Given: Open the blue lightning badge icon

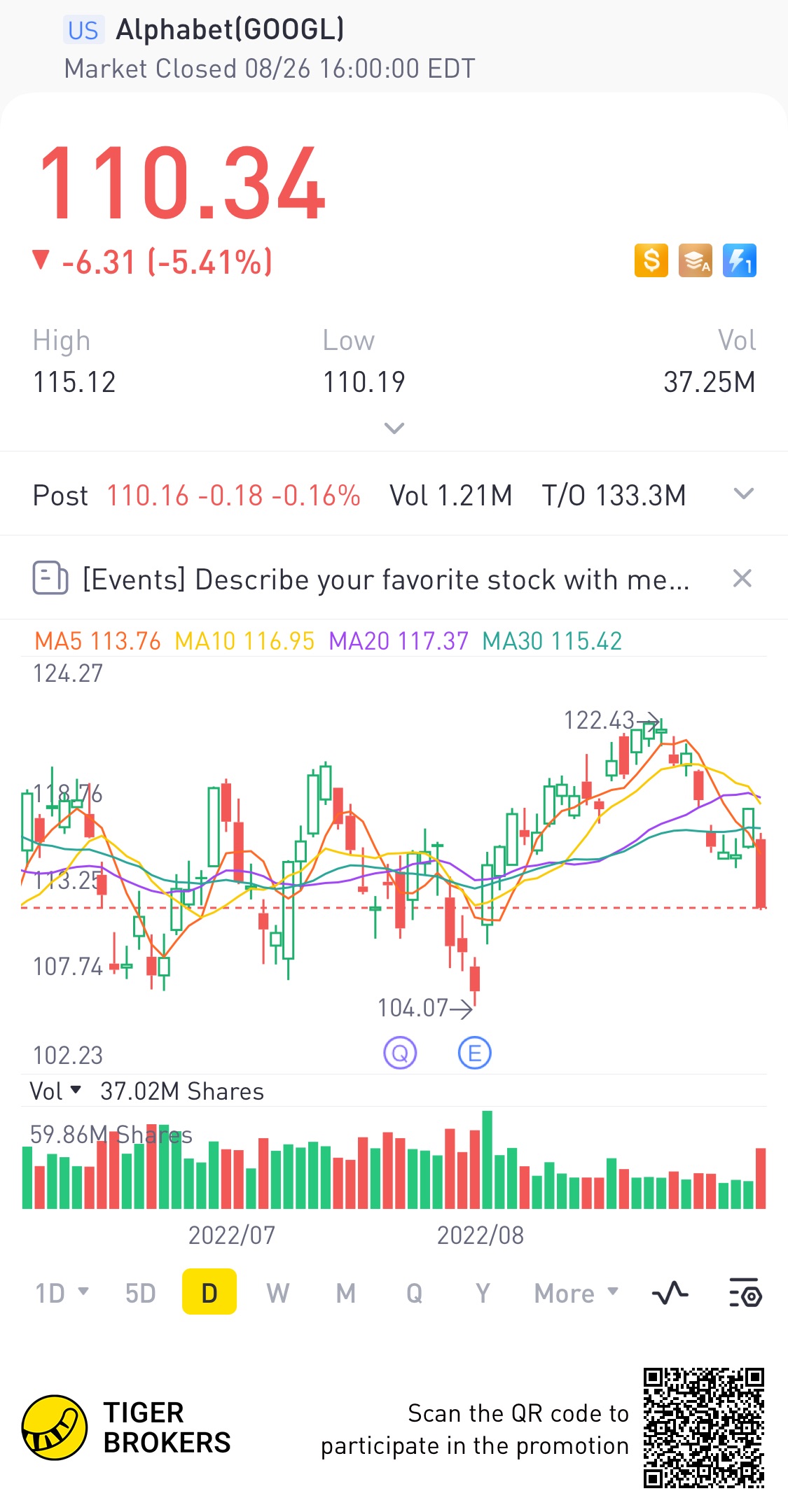Looking at the screenshot, I should pyautogui.click(x=739, y=261).
